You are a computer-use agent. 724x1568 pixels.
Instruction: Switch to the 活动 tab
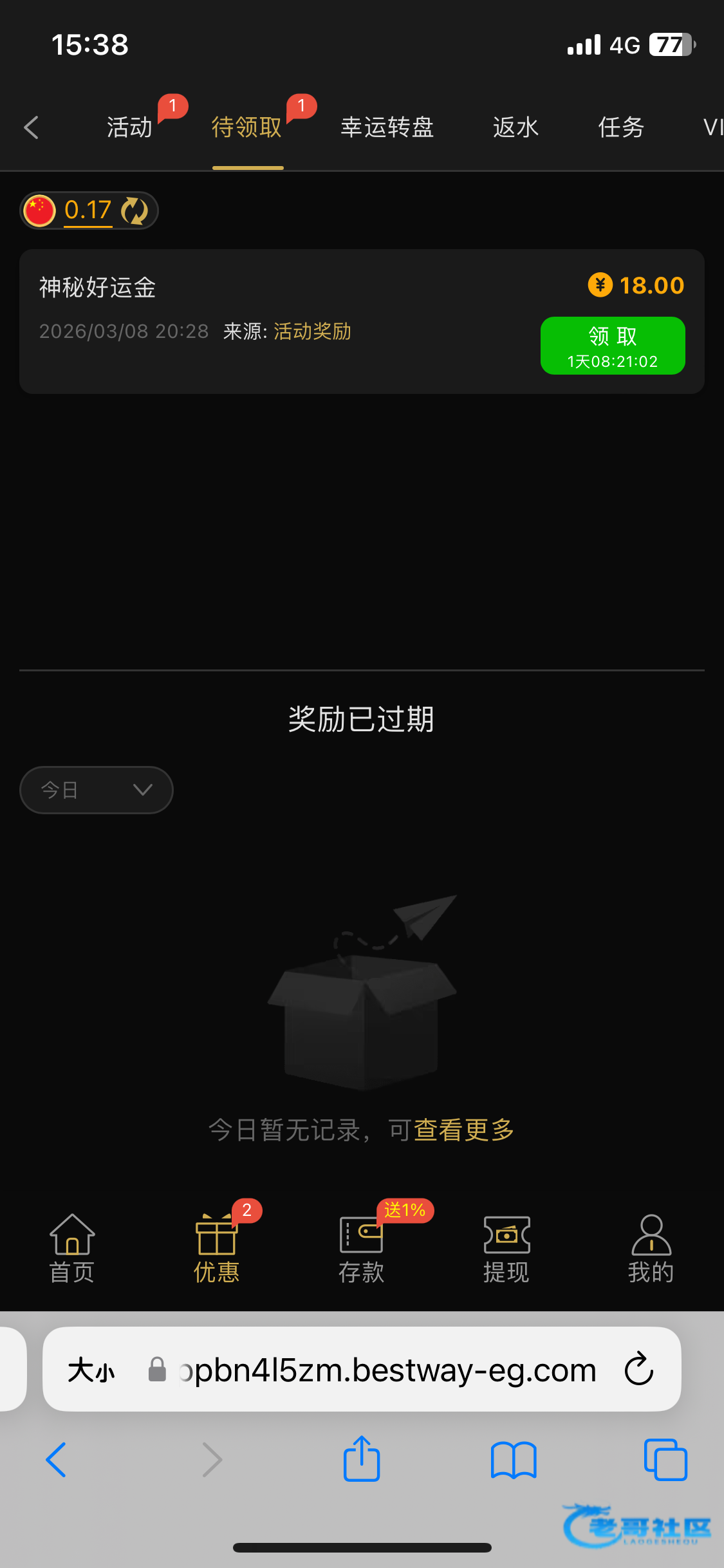[x=129, y=127]
